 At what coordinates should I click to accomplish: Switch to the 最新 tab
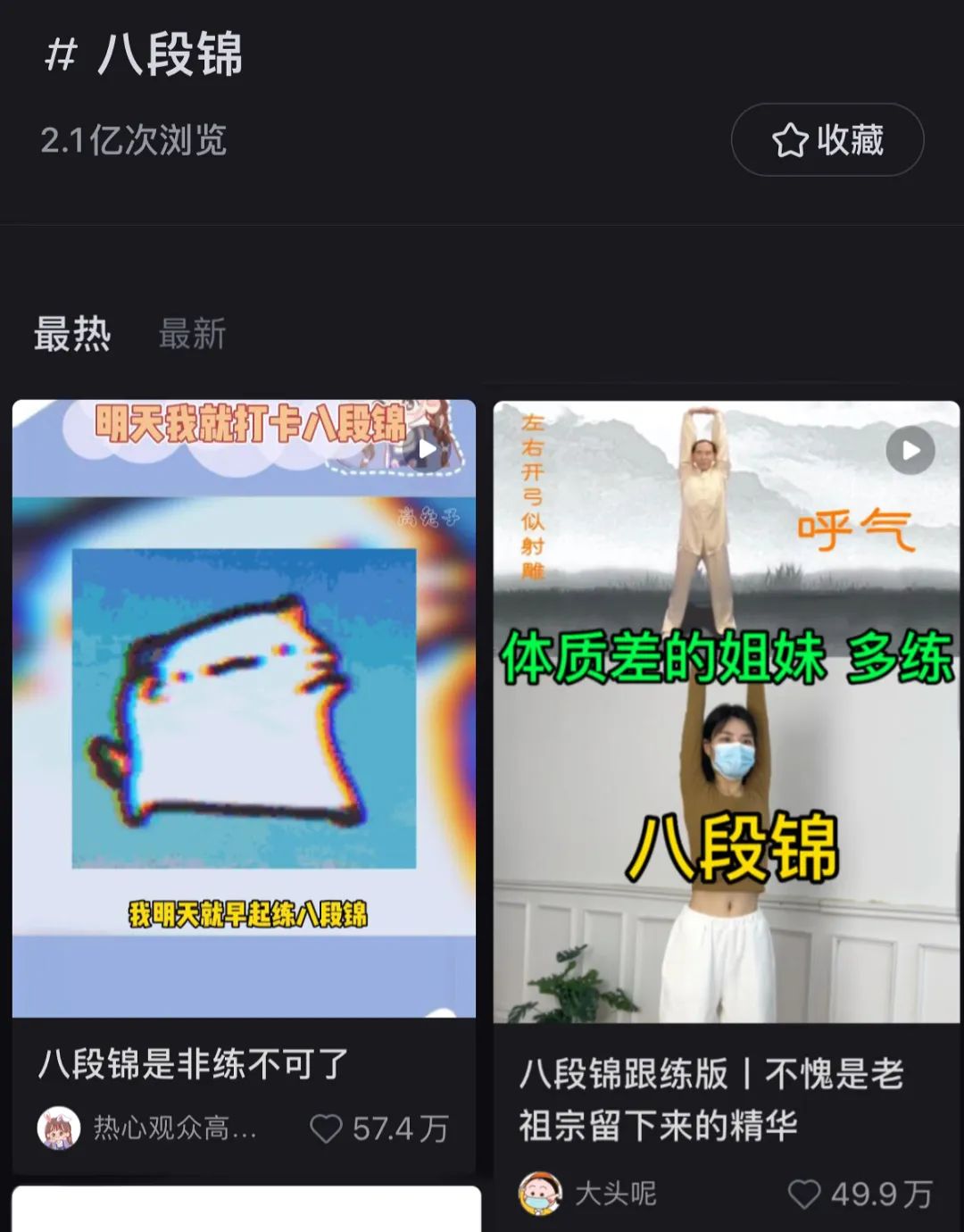point(192,334)
